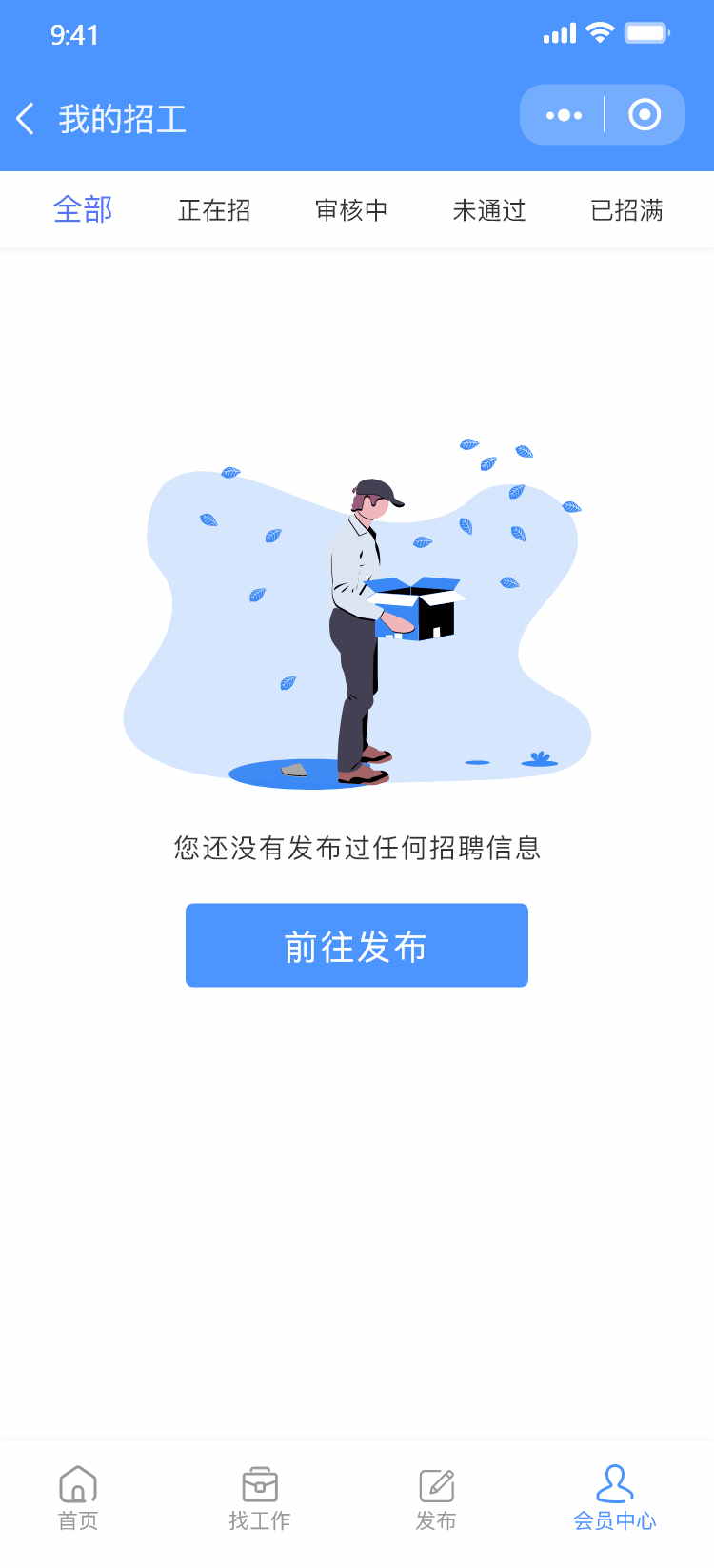
Task: Tap the 前往发布 button
Action: (356, 945)
